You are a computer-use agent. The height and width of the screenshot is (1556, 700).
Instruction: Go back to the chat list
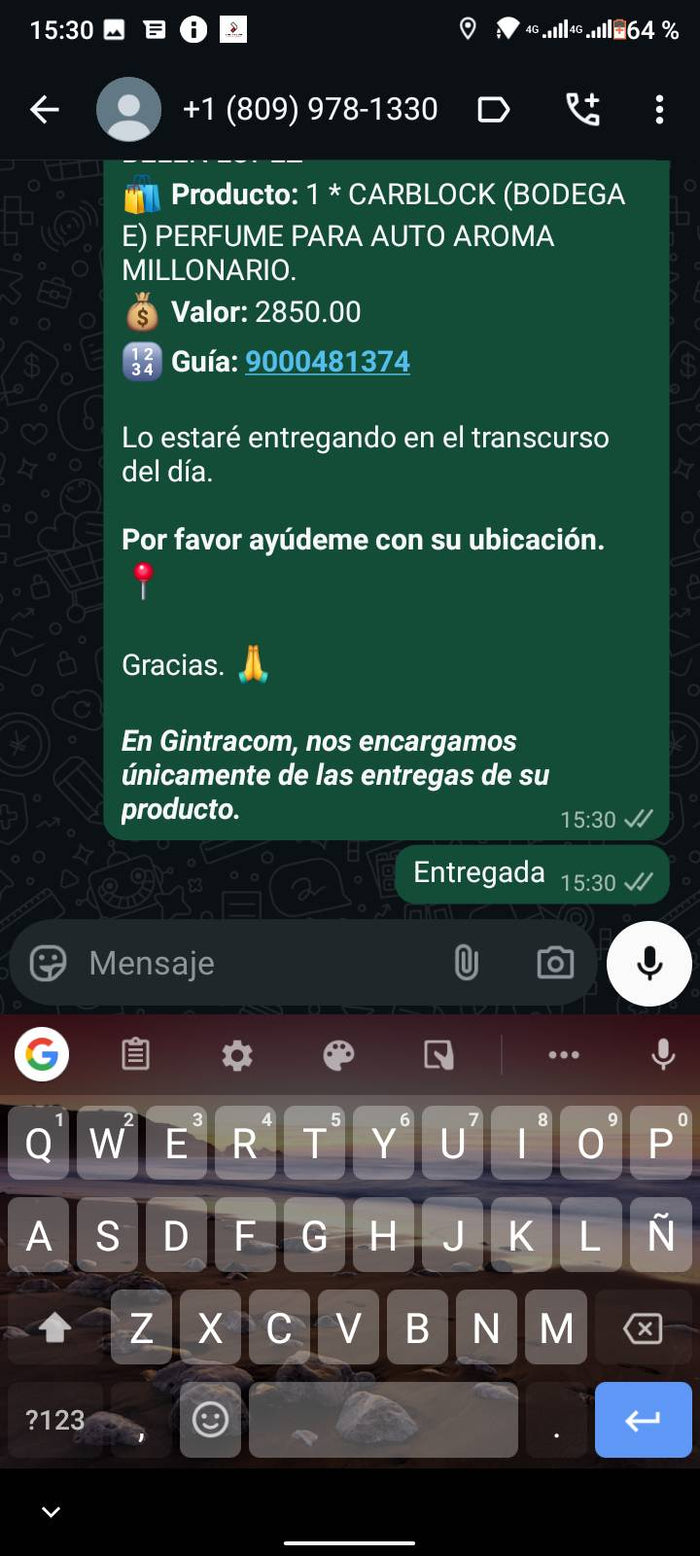(x=44, y=110)
